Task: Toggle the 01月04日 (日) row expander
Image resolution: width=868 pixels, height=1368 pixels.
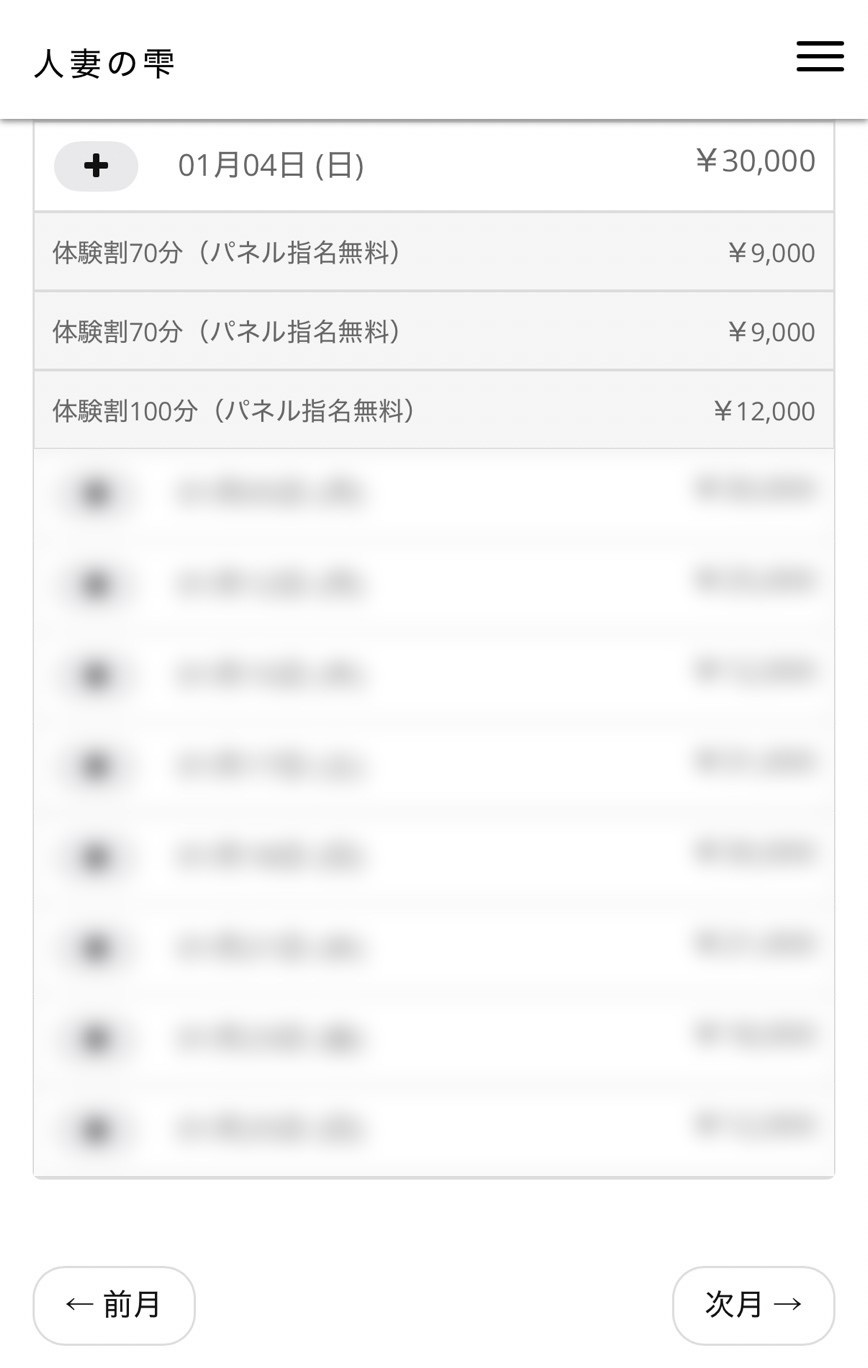Action: 96,166
